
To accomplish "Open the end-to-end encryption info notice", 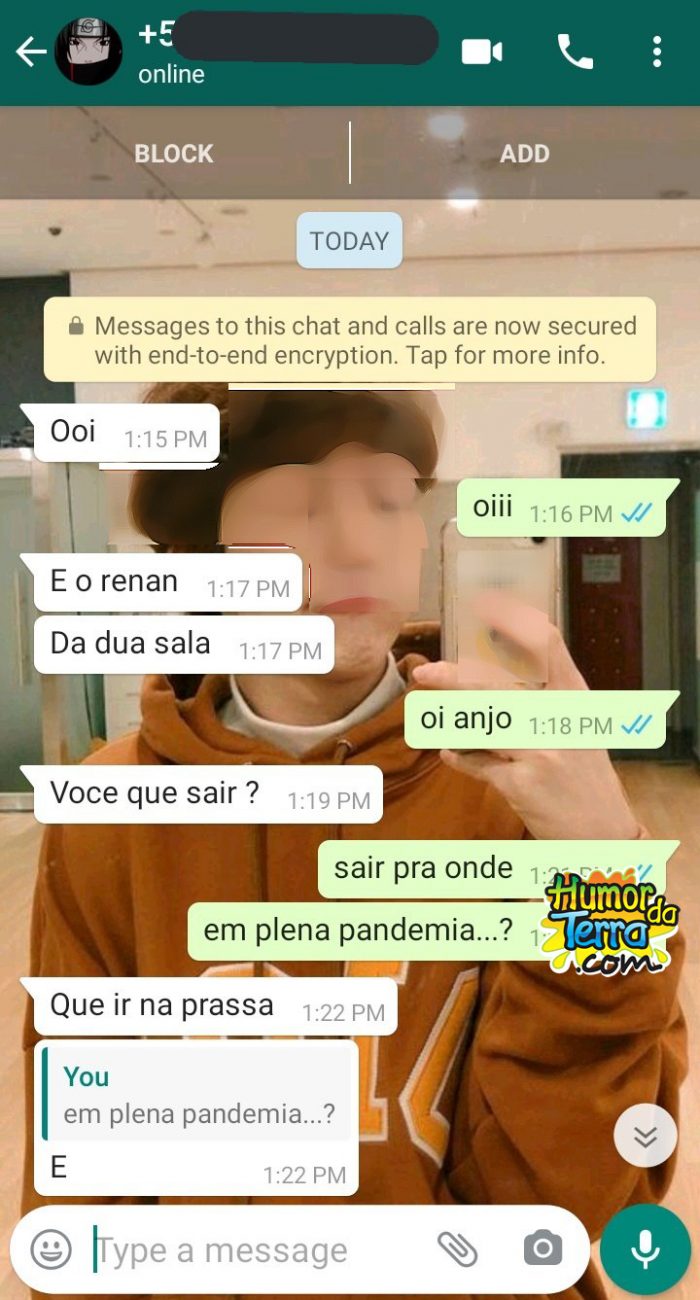I will (x=350, y=340).
